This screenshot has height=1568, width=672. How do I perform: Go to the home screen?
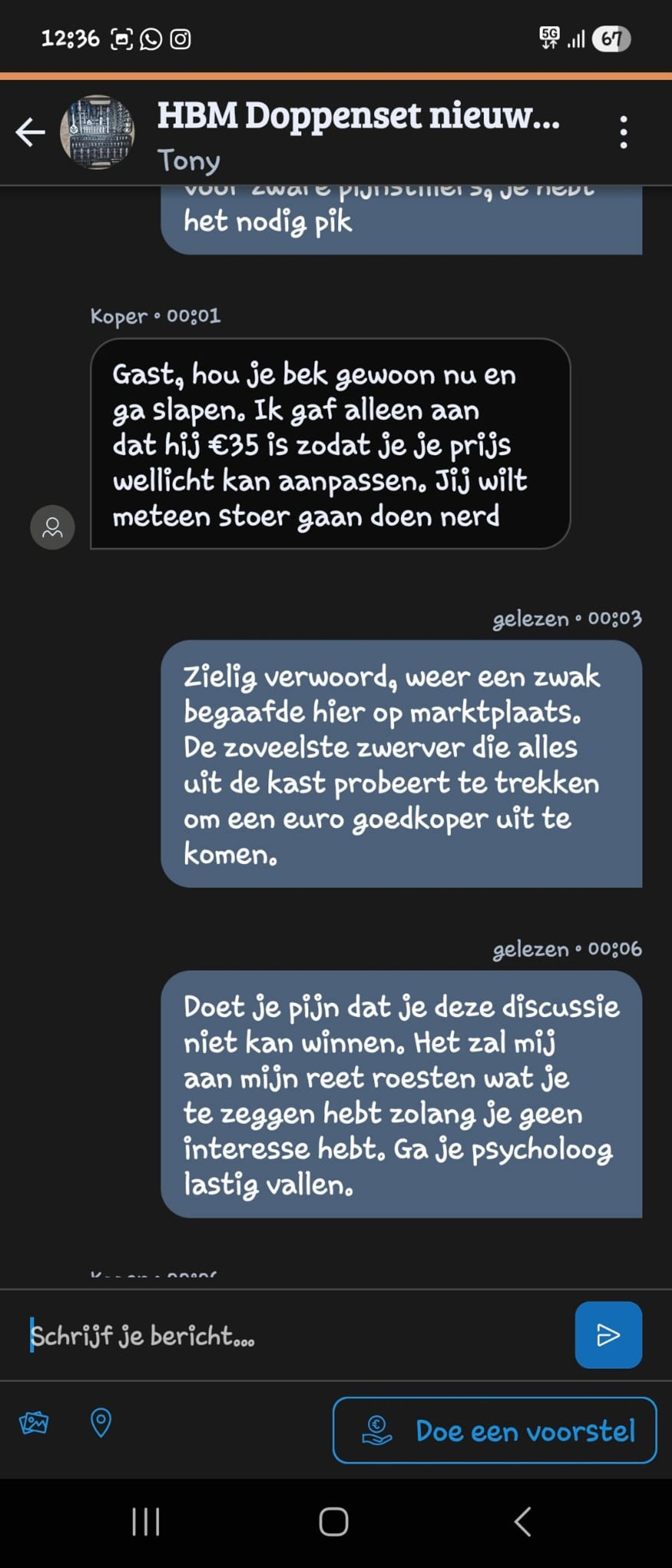334,1521
